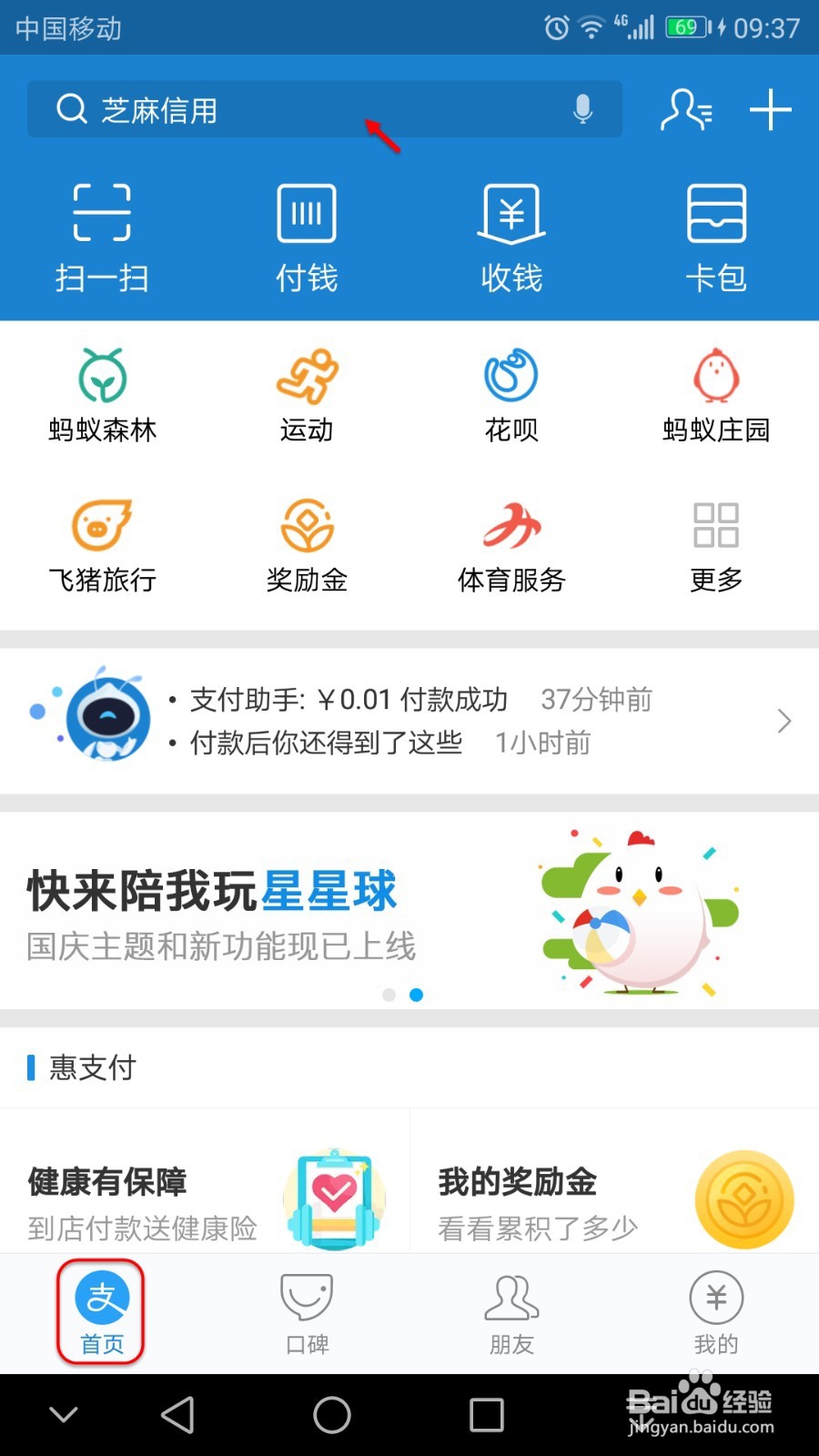Image resolution: width=819 pixels, height=1456 pixels.
Task: Start voice search with the microphone icon
Action: pos(582,109)
